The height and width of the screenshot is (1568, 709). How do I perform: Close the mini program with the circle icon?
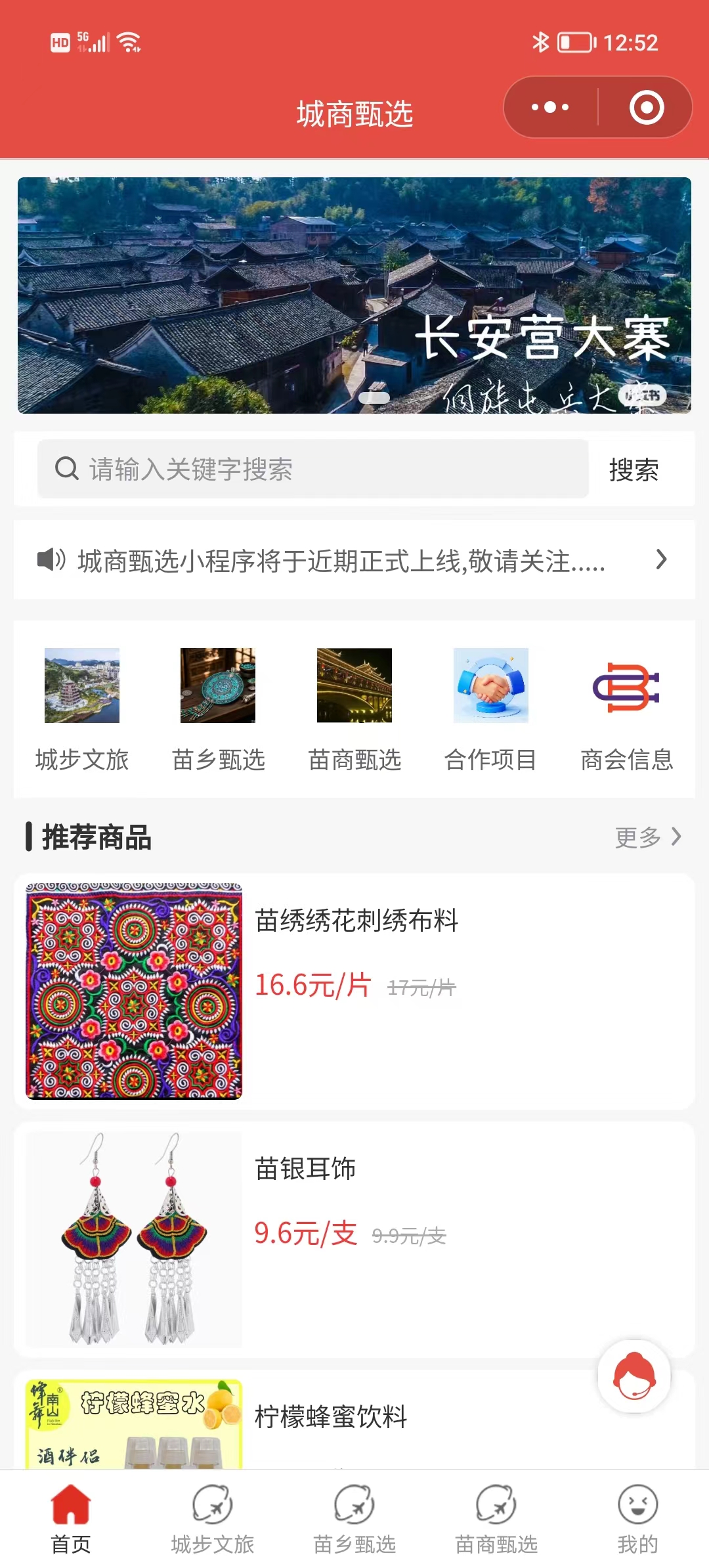point(646,107)
